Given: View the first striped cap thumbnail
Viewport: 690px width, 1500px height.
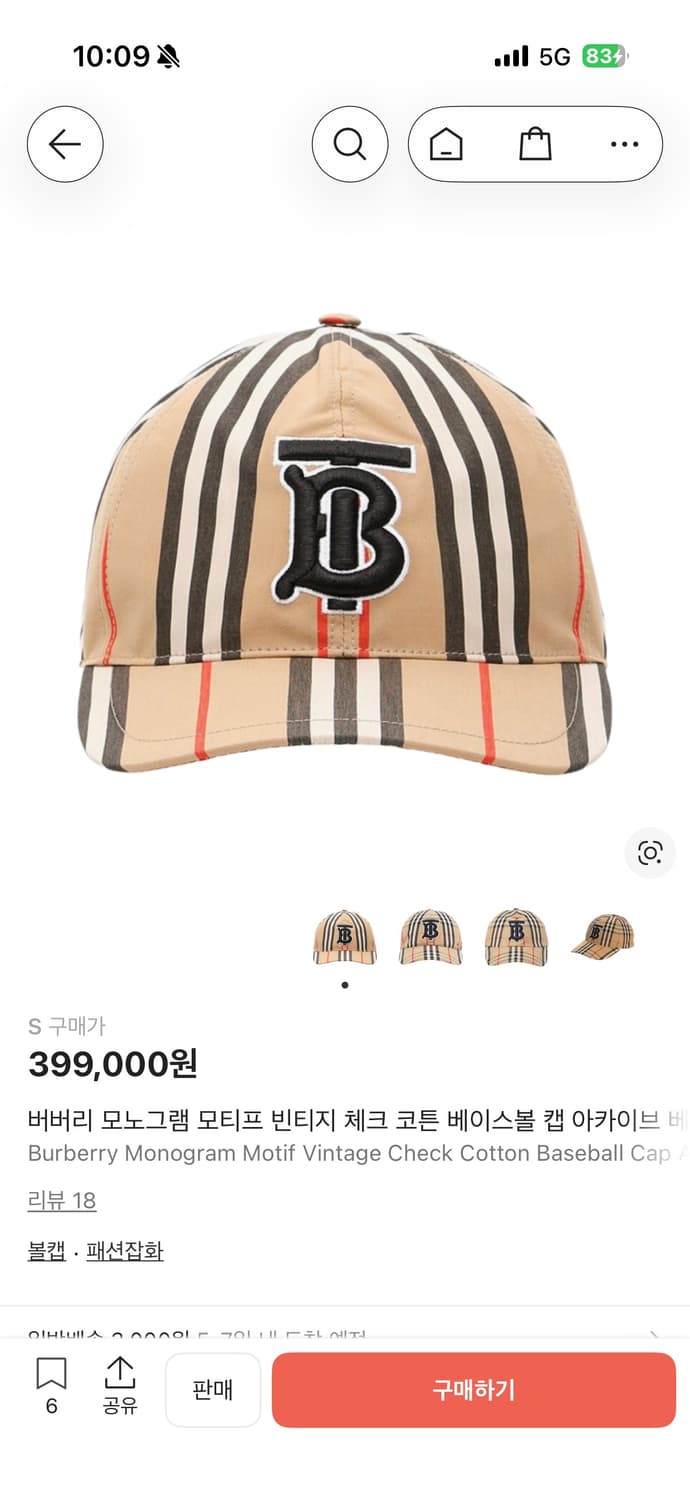Looking at the screenshot, I should pos(345,937).
